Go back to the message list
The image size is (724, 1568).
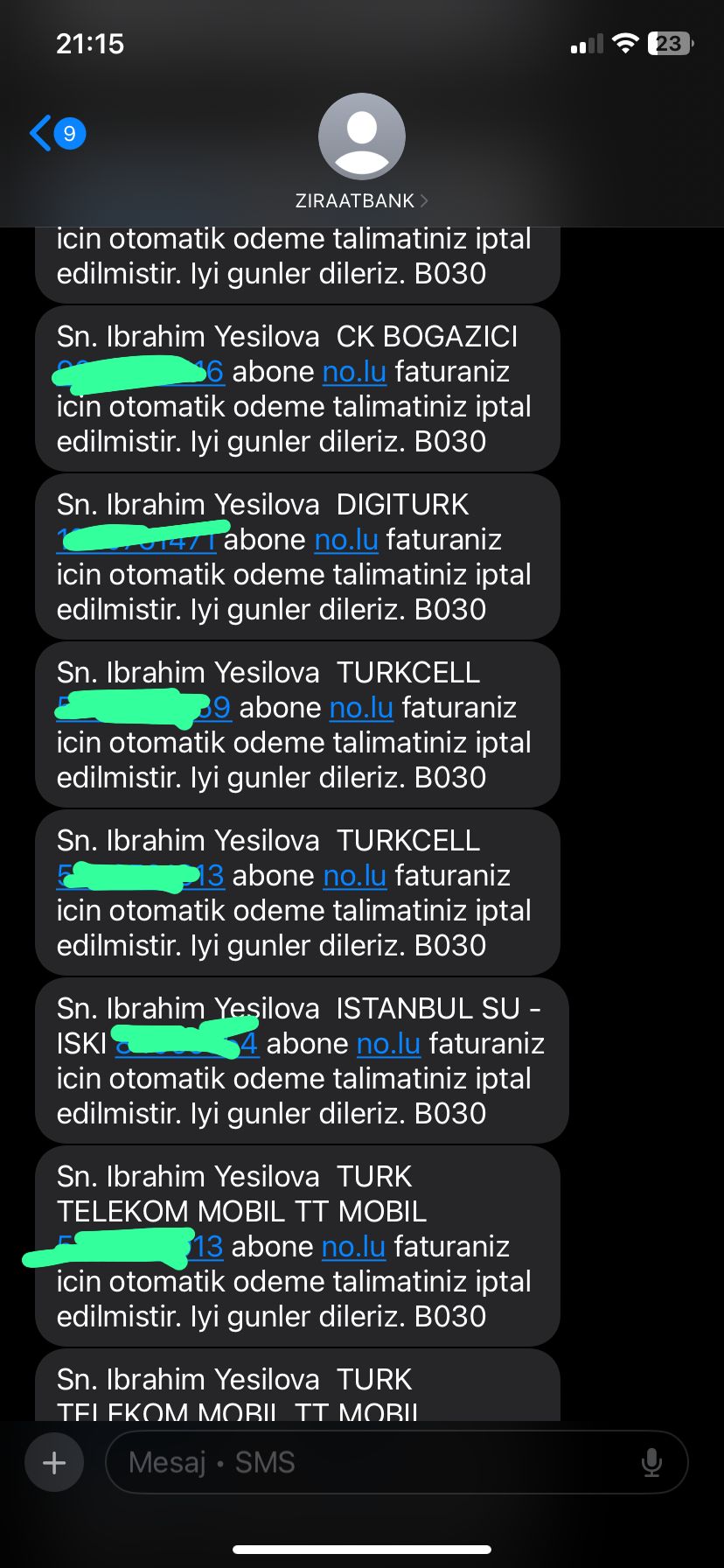[x=56, y=134]
